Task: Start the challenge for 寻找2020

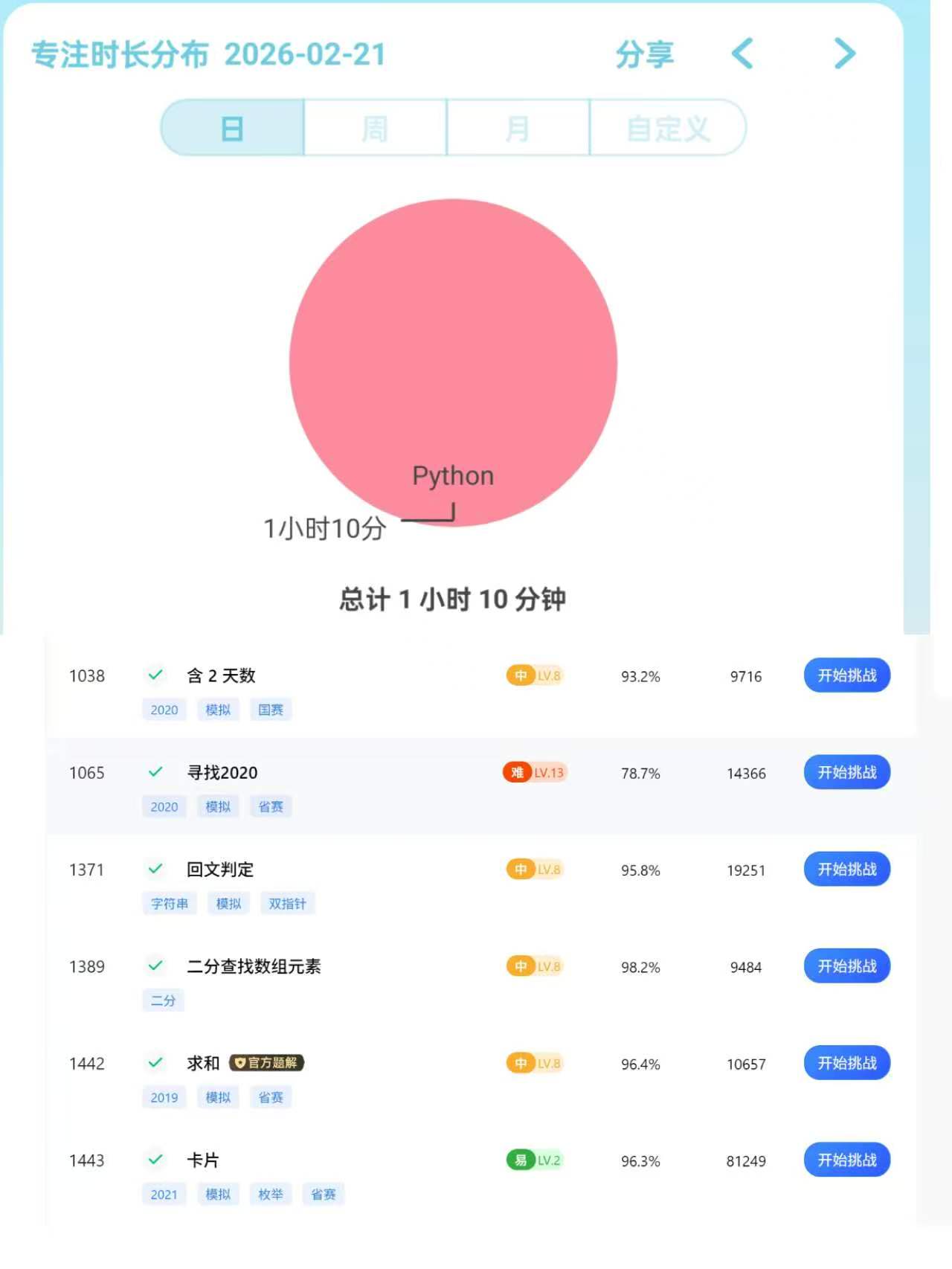Action: (x=847, y=772)
